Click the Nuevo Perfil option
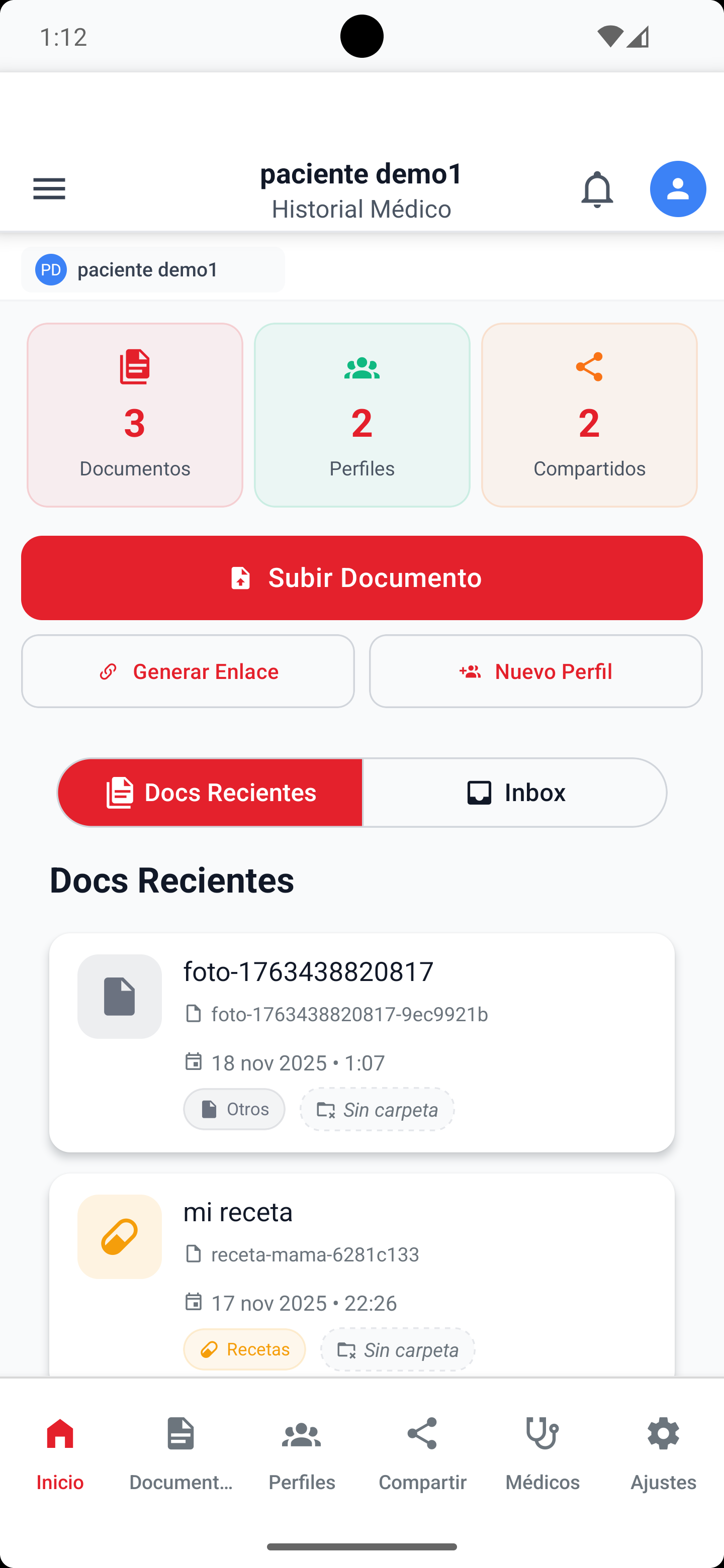Screen dimensions: 724x1568 535,671
